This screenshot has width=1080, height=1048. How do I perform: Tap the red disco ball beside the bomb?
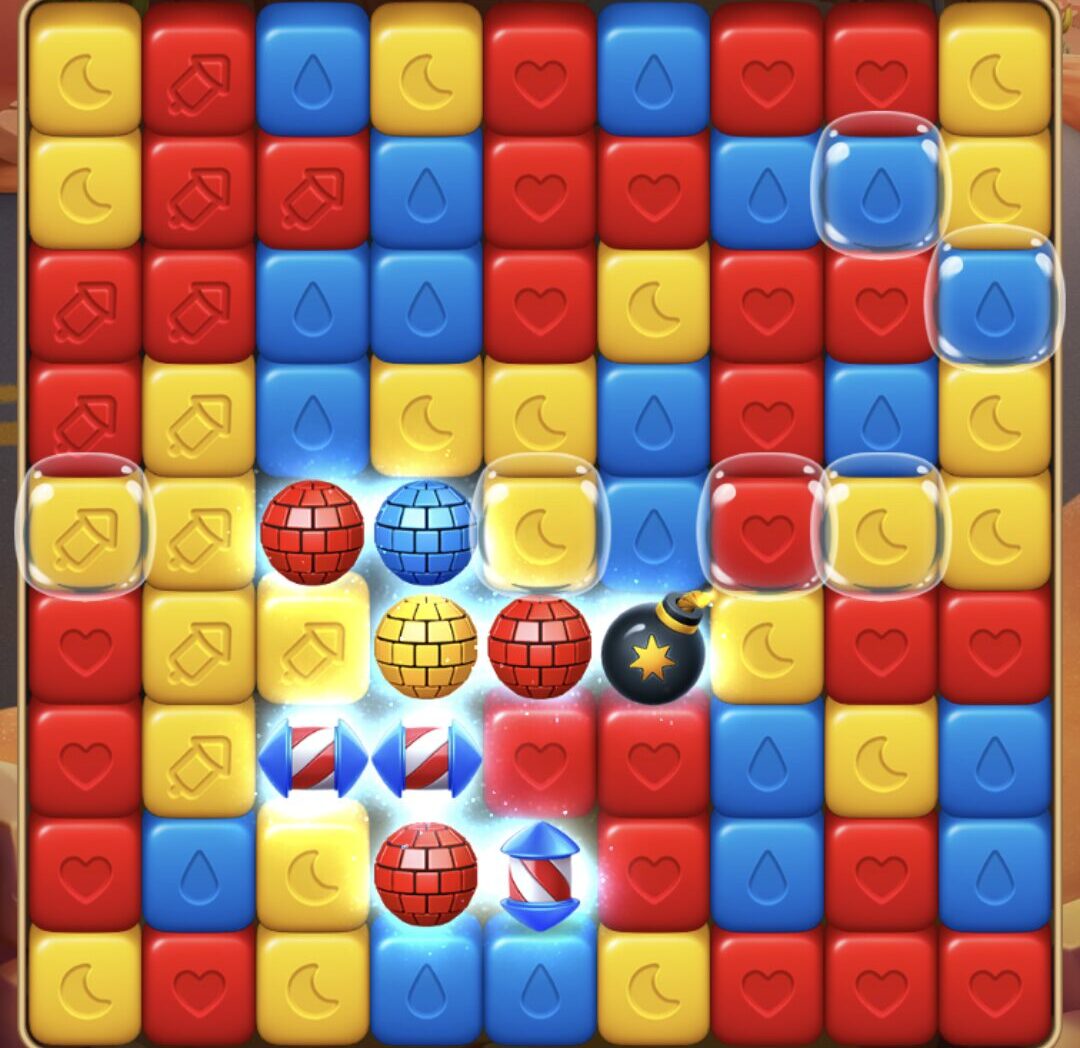(x=539, y=645)
